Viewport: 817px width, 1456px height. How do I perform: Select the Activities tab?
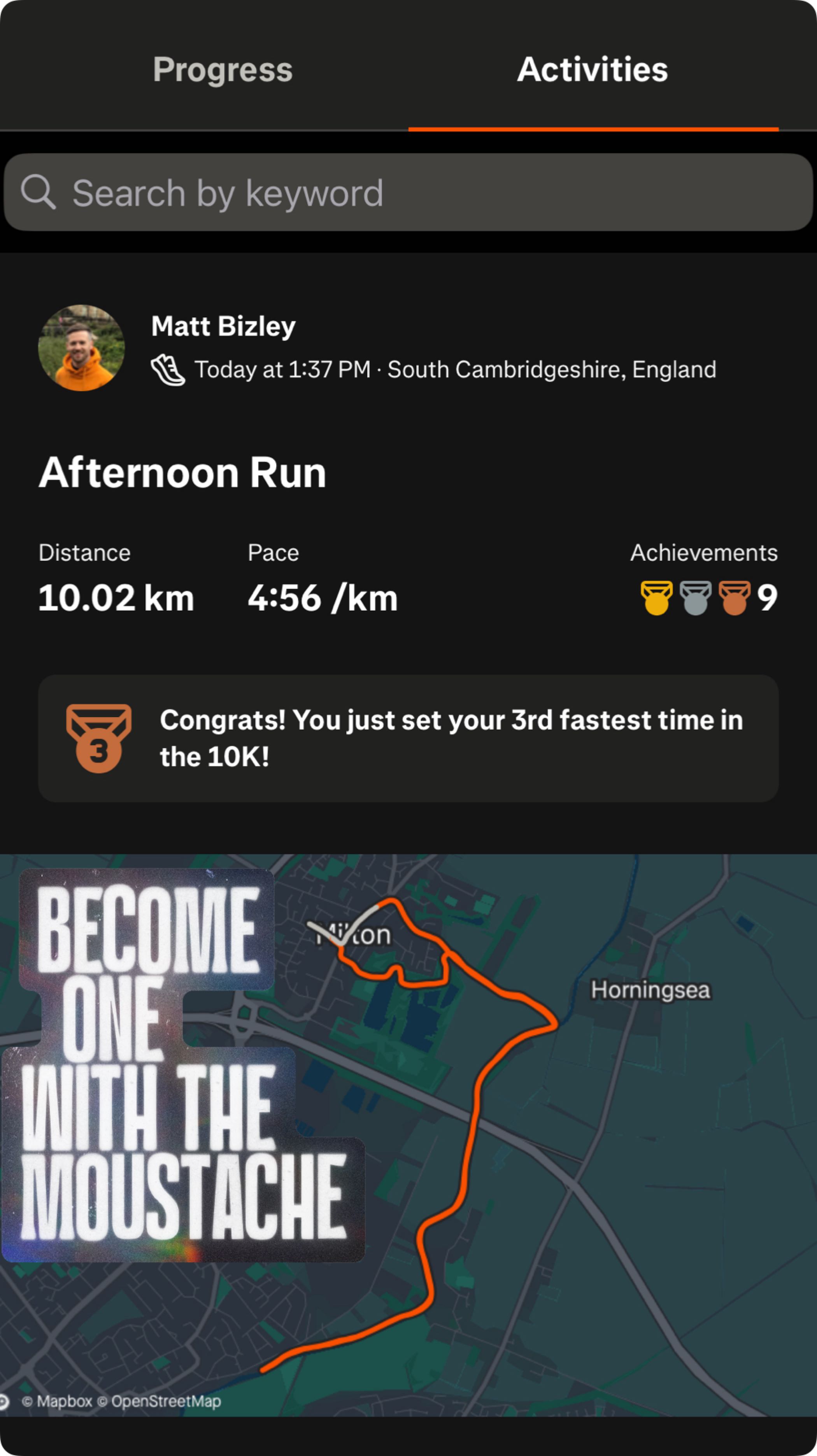[x=592, y=70]
